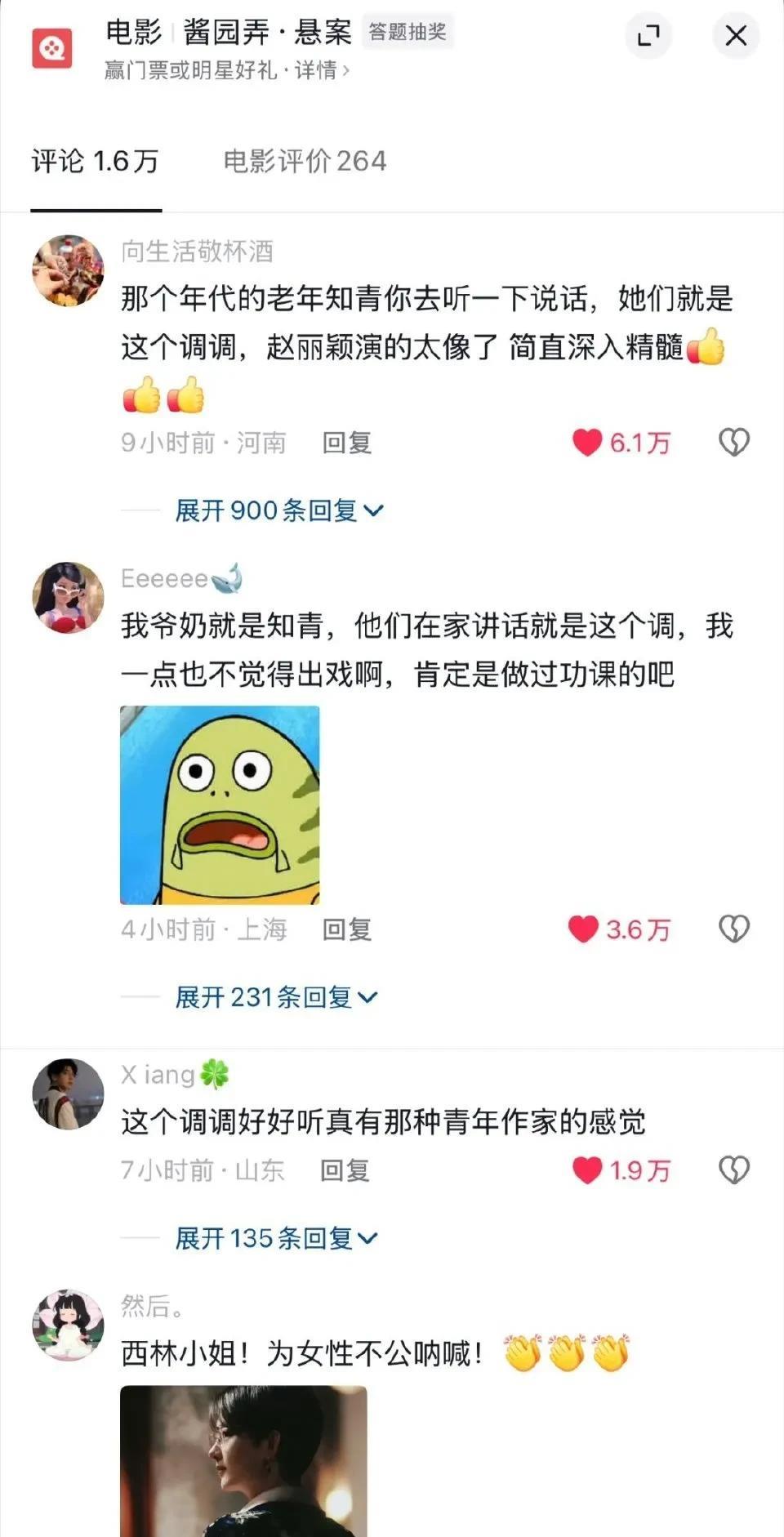The image size is (784, 1537).
Task: Open Eeeeee's profile avatar
Action: 68,598
